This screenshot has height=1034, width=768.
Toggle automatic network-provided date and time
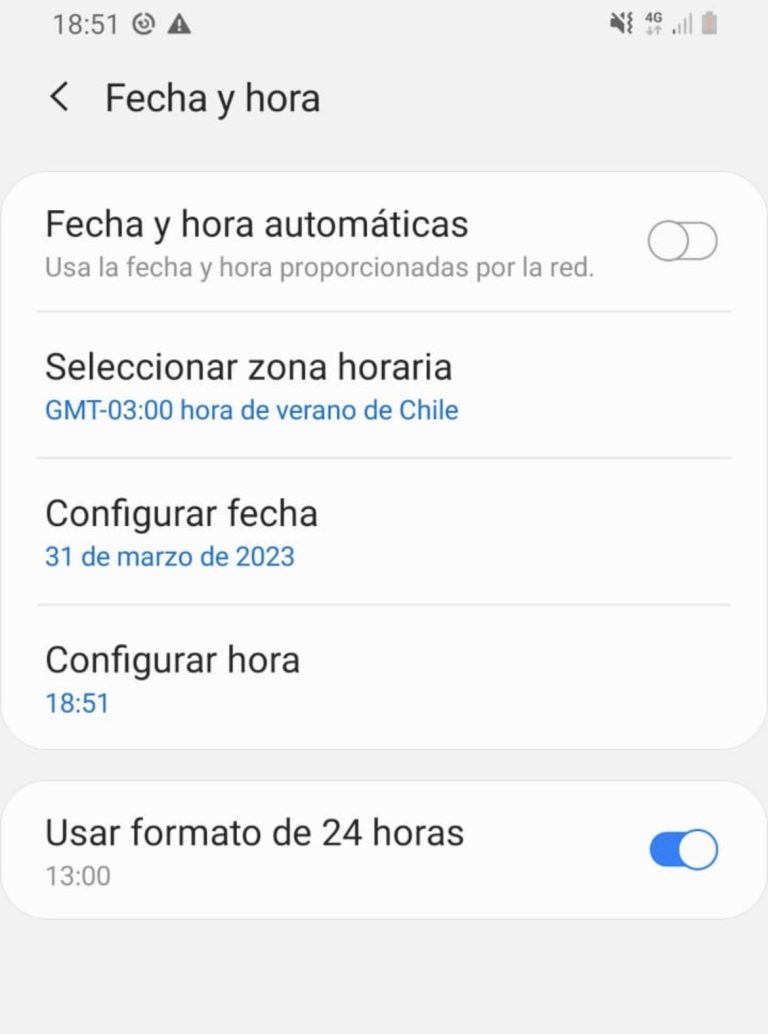(682, 242)
